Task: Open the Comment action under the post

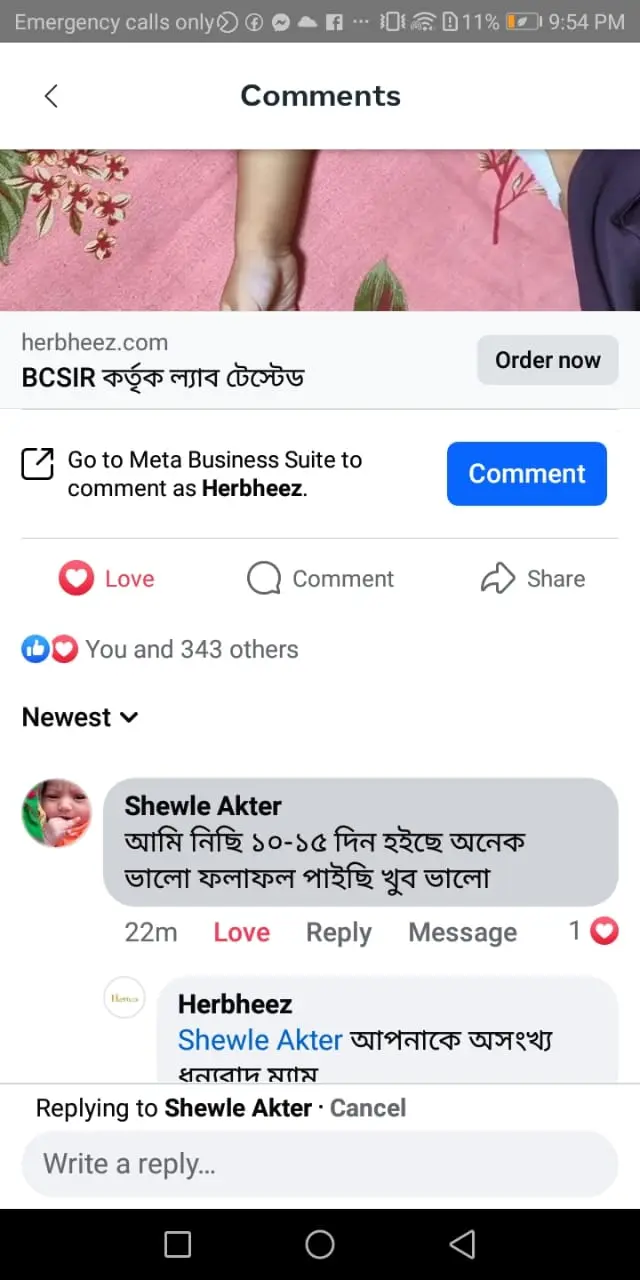Action: click(x=320, y=578)
